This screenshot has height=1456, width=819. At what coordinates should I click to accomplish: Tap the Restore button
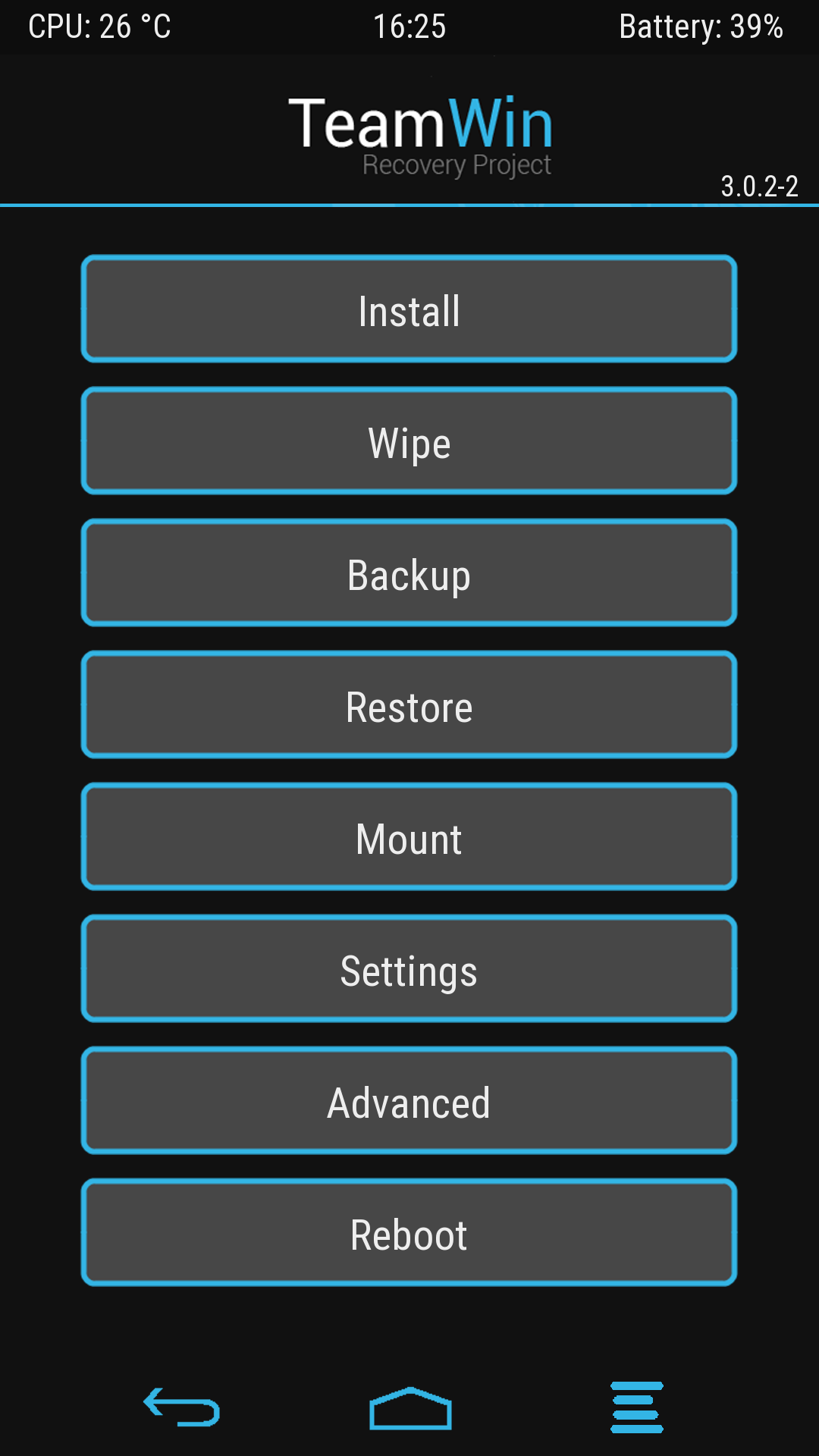[409, 704]
